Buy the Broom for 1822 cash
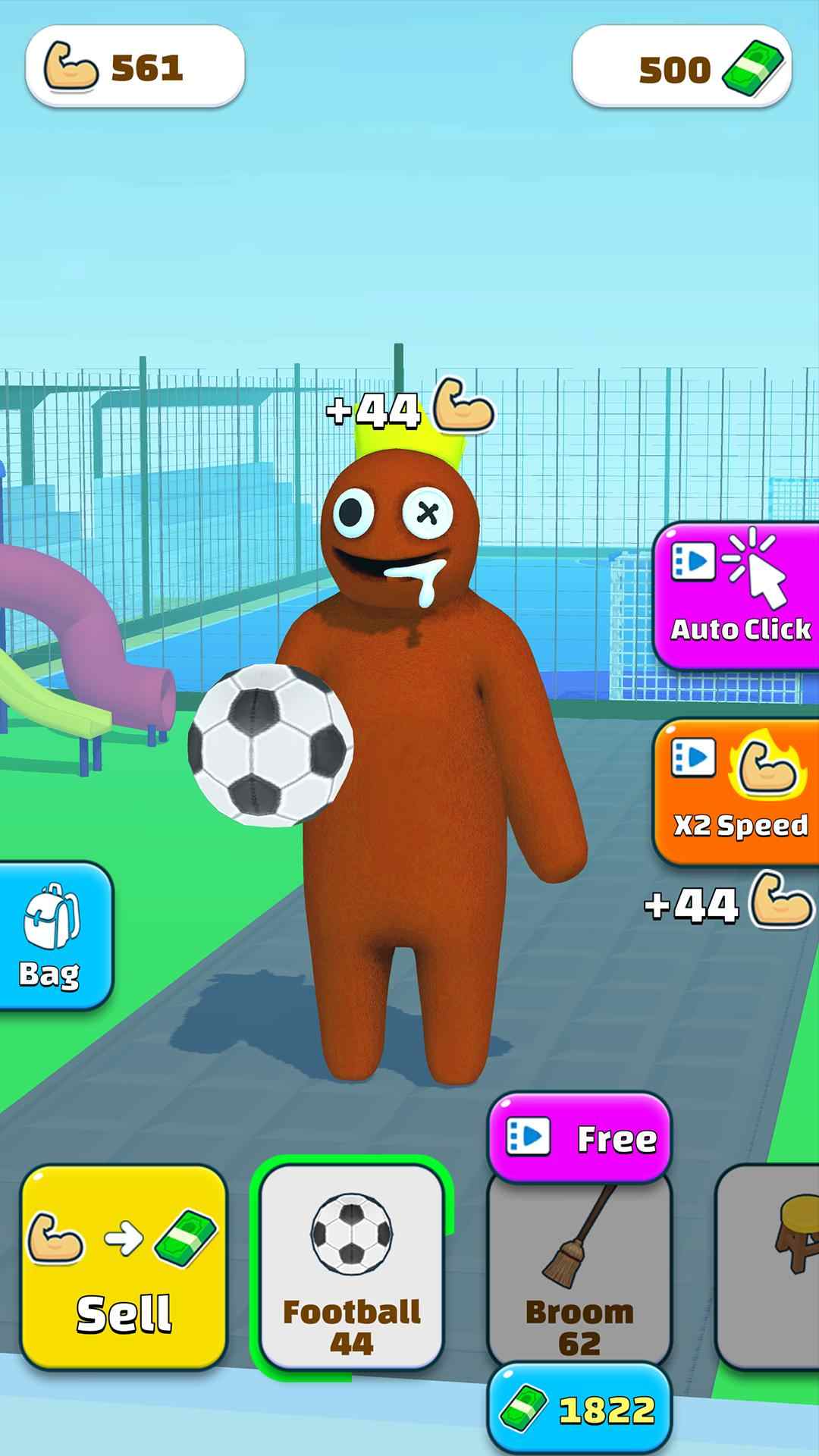 point(579,1409)
